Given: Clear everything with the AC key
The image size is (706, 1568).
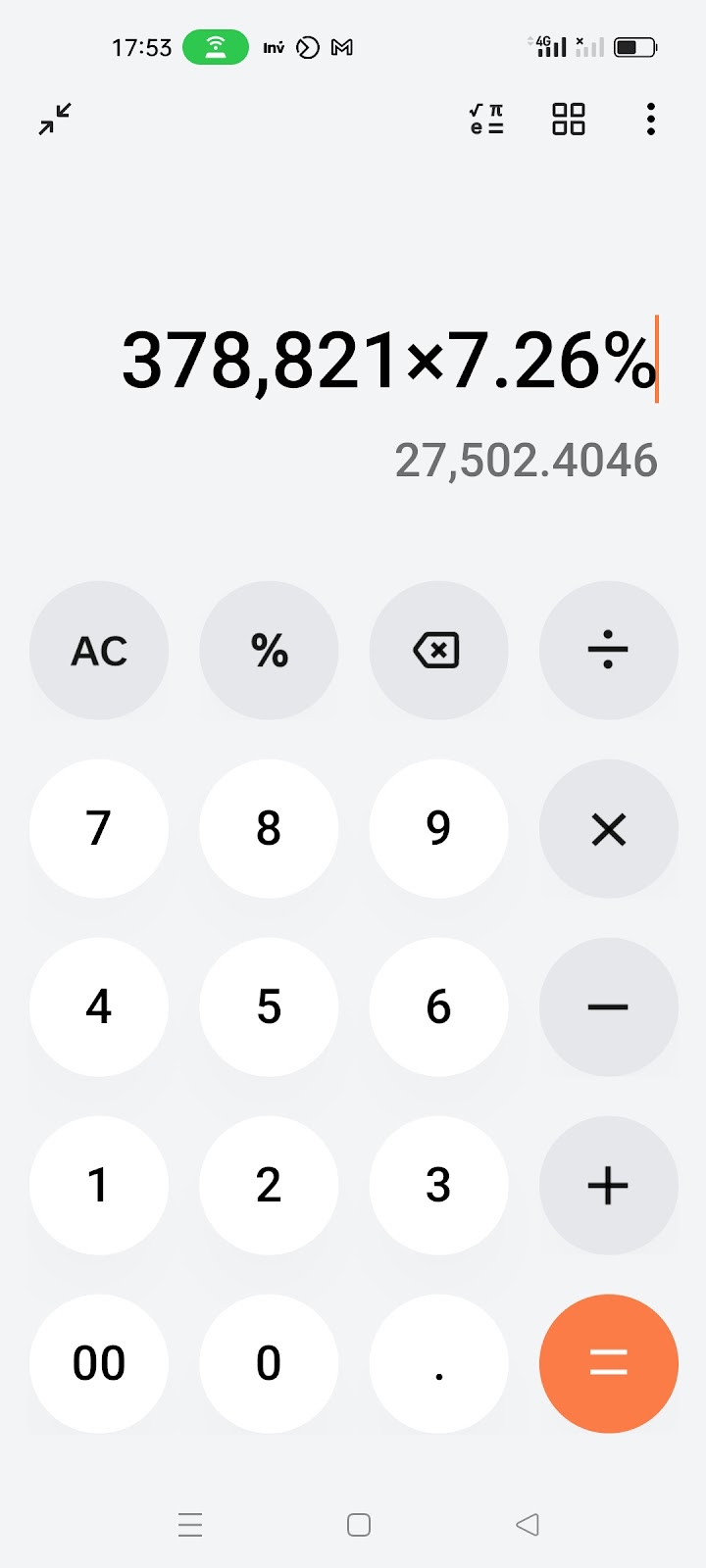Looking at the screenshot, I should (x=99, y=651).
